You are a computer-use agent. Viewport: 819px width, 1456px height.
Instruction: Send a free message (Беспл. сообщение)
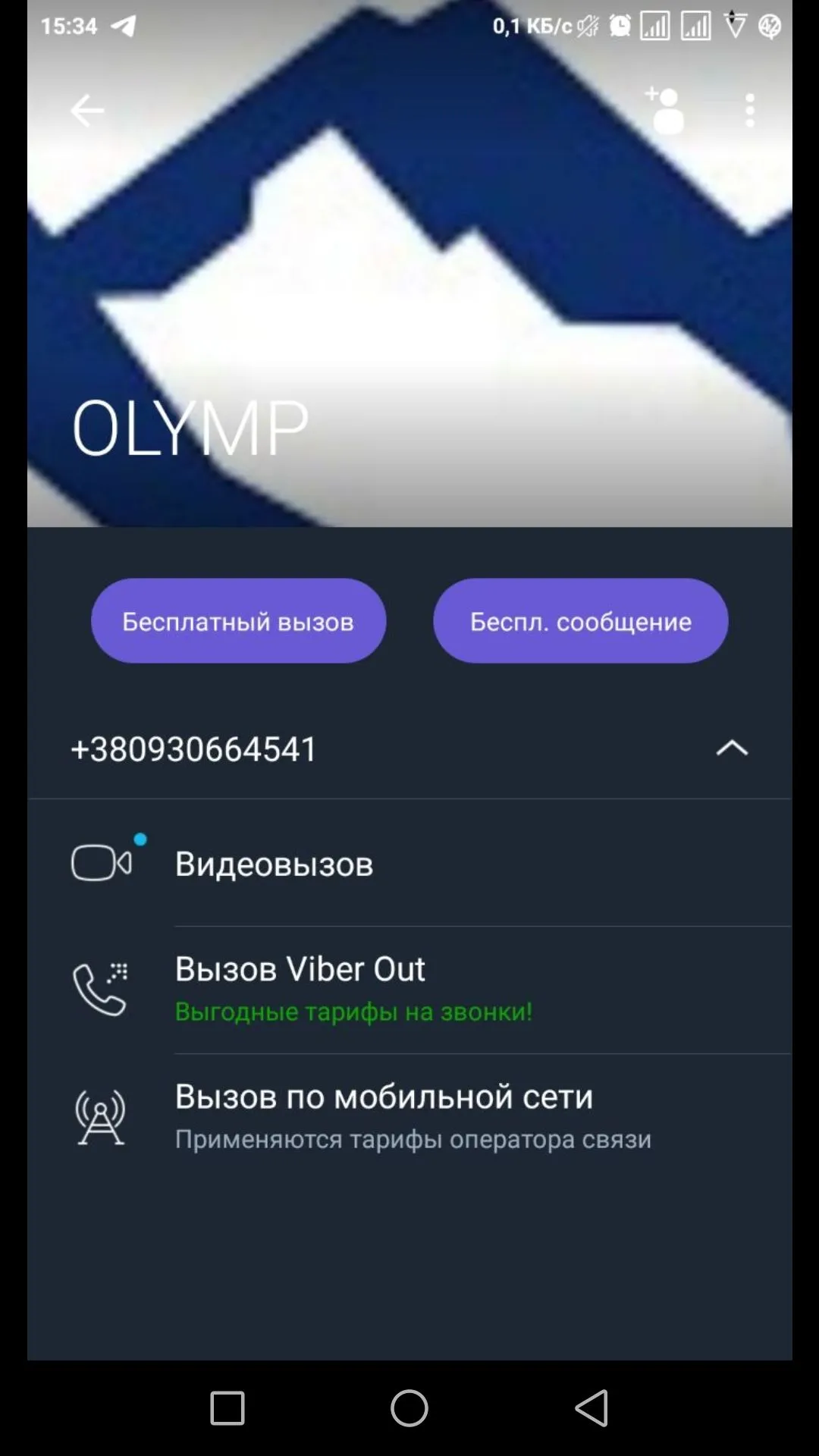pyautogui.click(x=580, y=621)
